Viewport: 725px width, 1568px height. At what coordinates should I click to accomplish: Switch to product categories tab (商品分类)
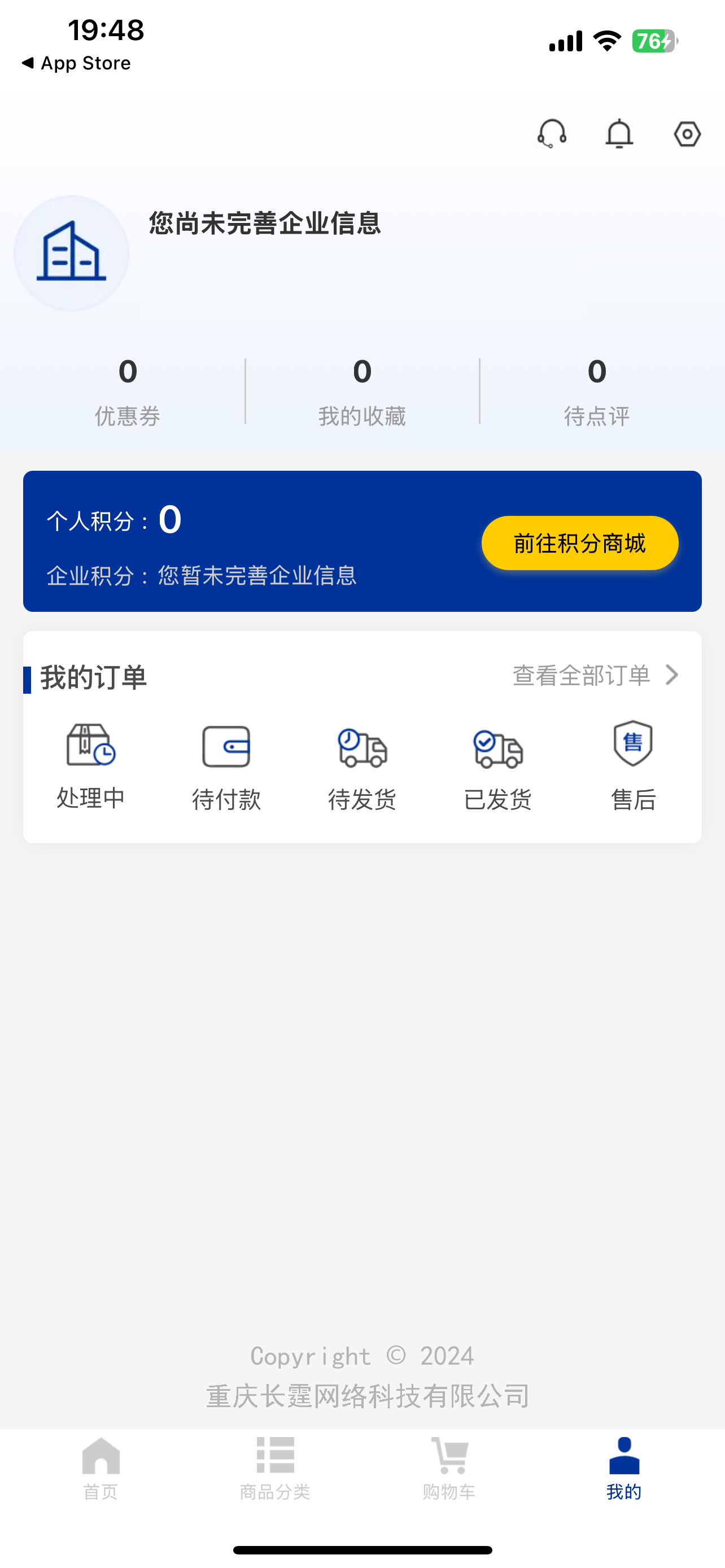275,1468
